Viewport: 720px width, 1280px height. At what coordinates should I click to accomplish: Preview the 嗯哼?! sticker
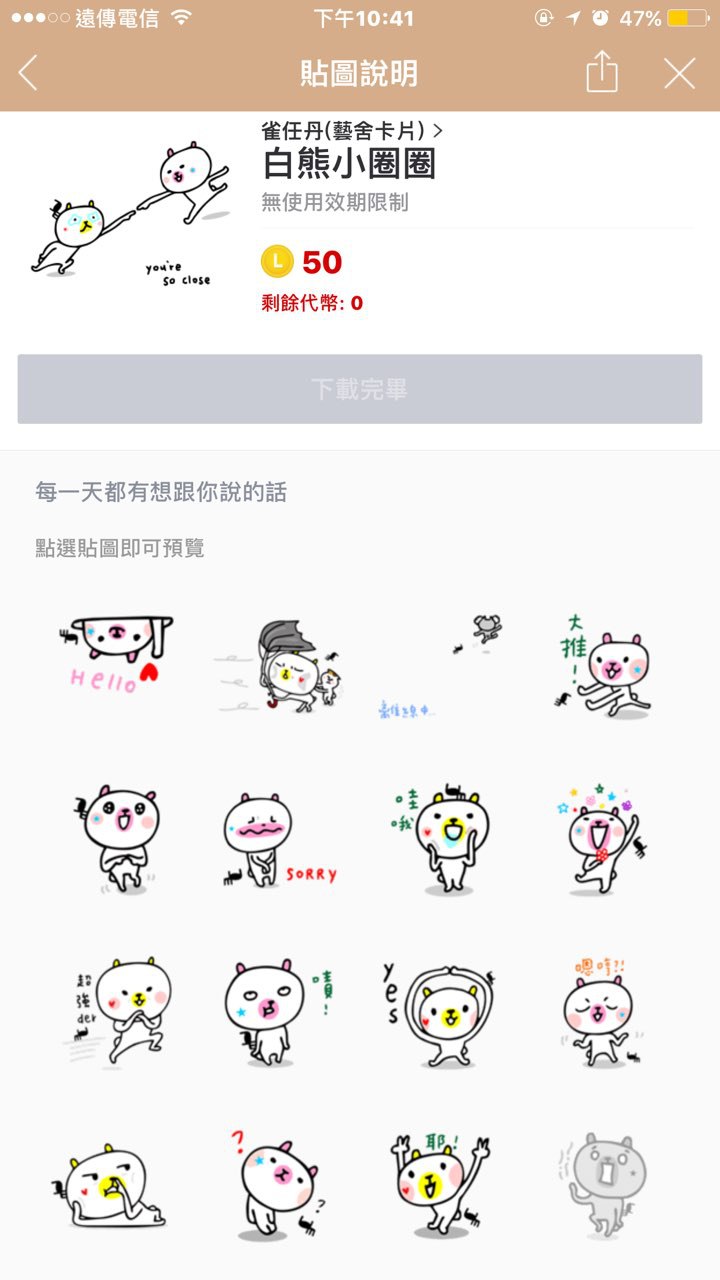[x=600, y=1010]
